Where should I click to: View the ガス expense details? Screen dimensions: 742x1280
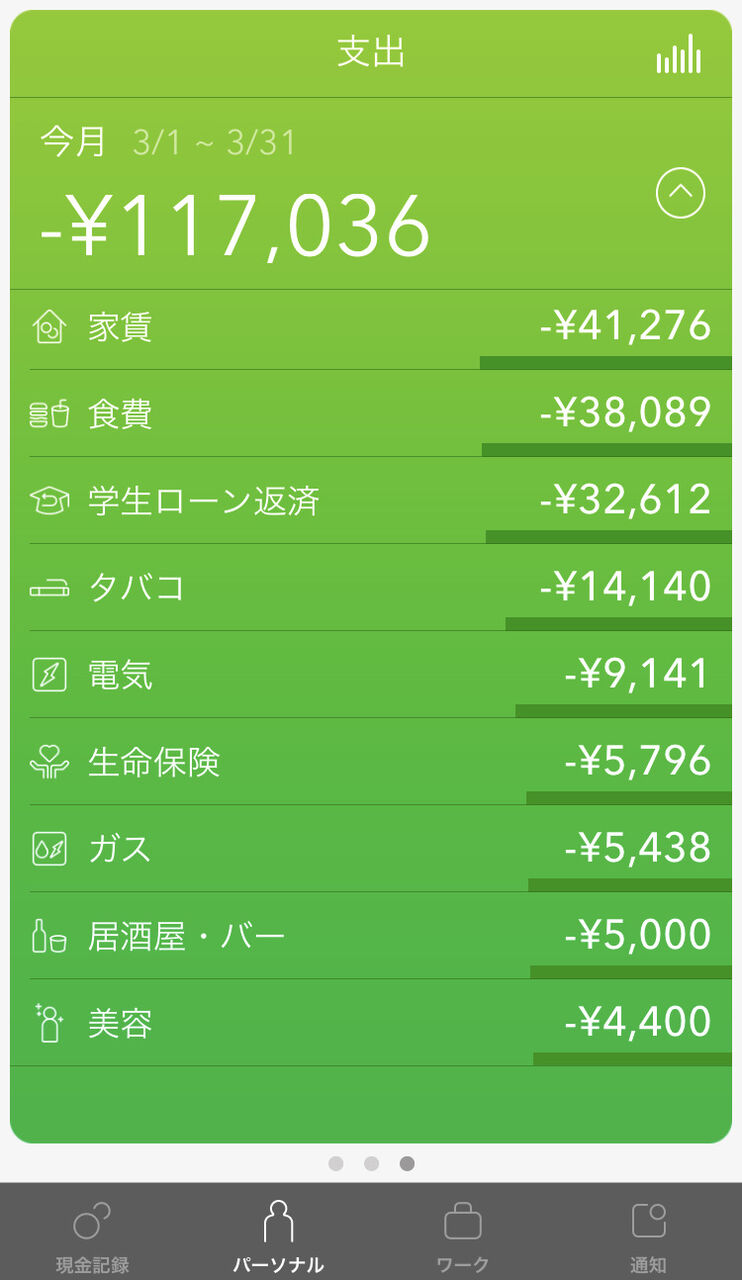coord(371,849)
